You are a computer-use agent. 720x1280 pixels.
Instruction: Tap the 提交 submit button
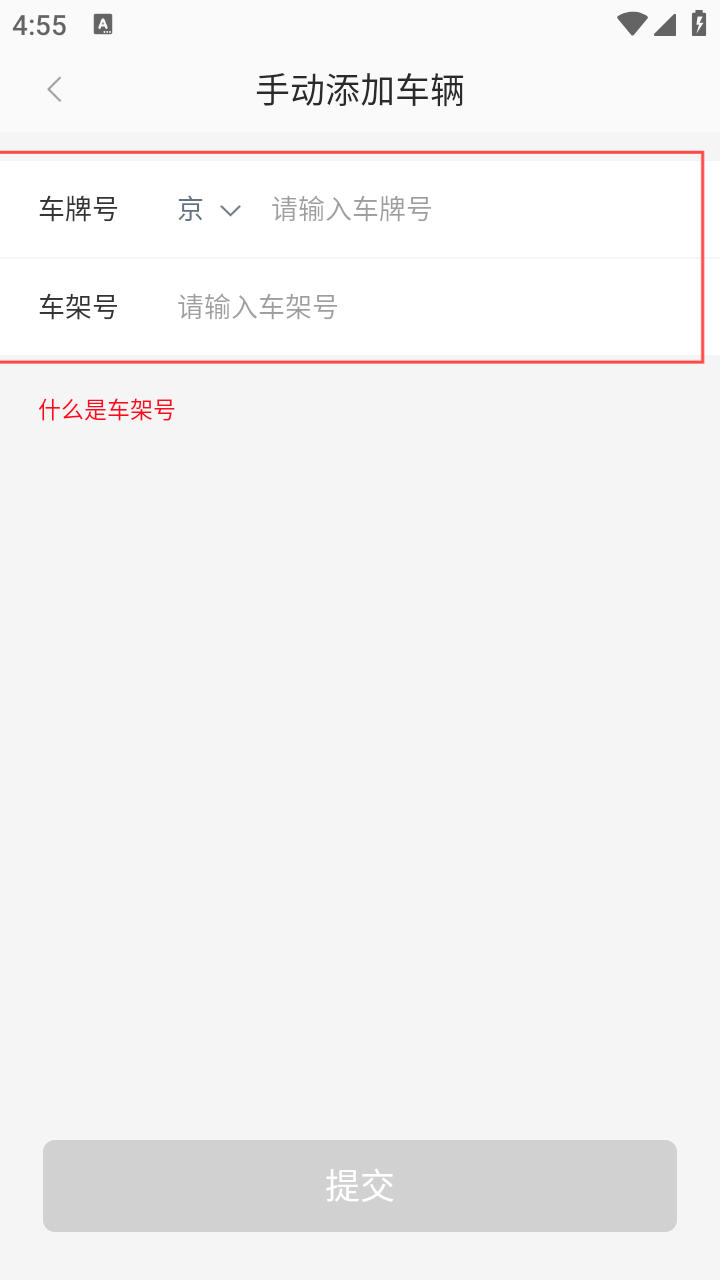tap(360, 1186)
